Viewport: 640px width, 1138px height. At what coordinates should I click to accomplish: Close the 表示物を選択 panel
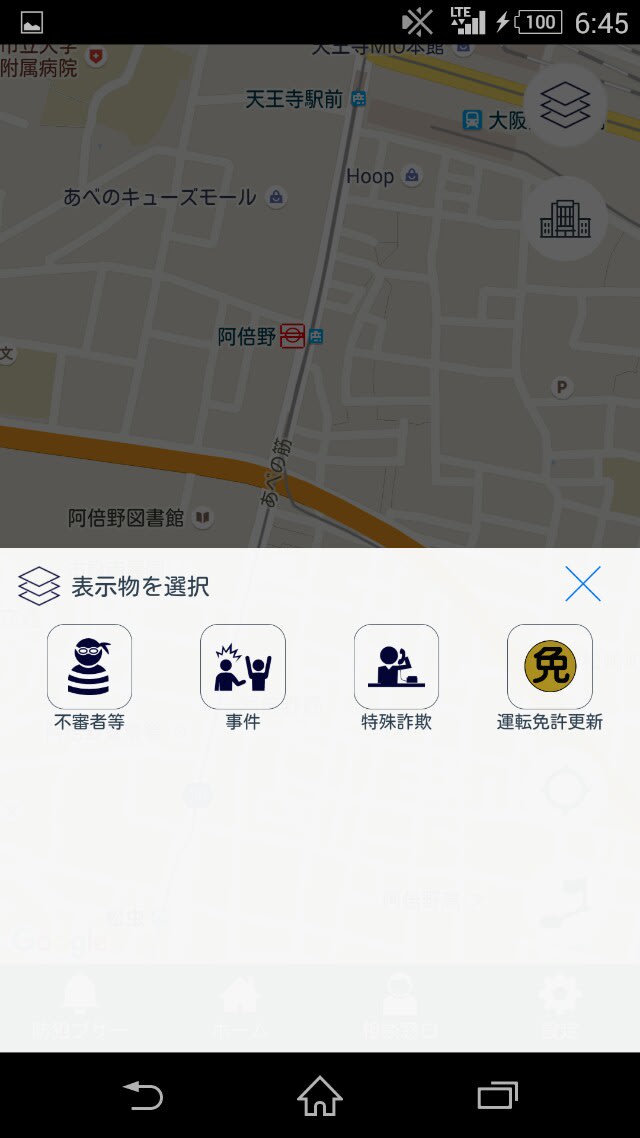pyautogui.click(x=583, y=584)
